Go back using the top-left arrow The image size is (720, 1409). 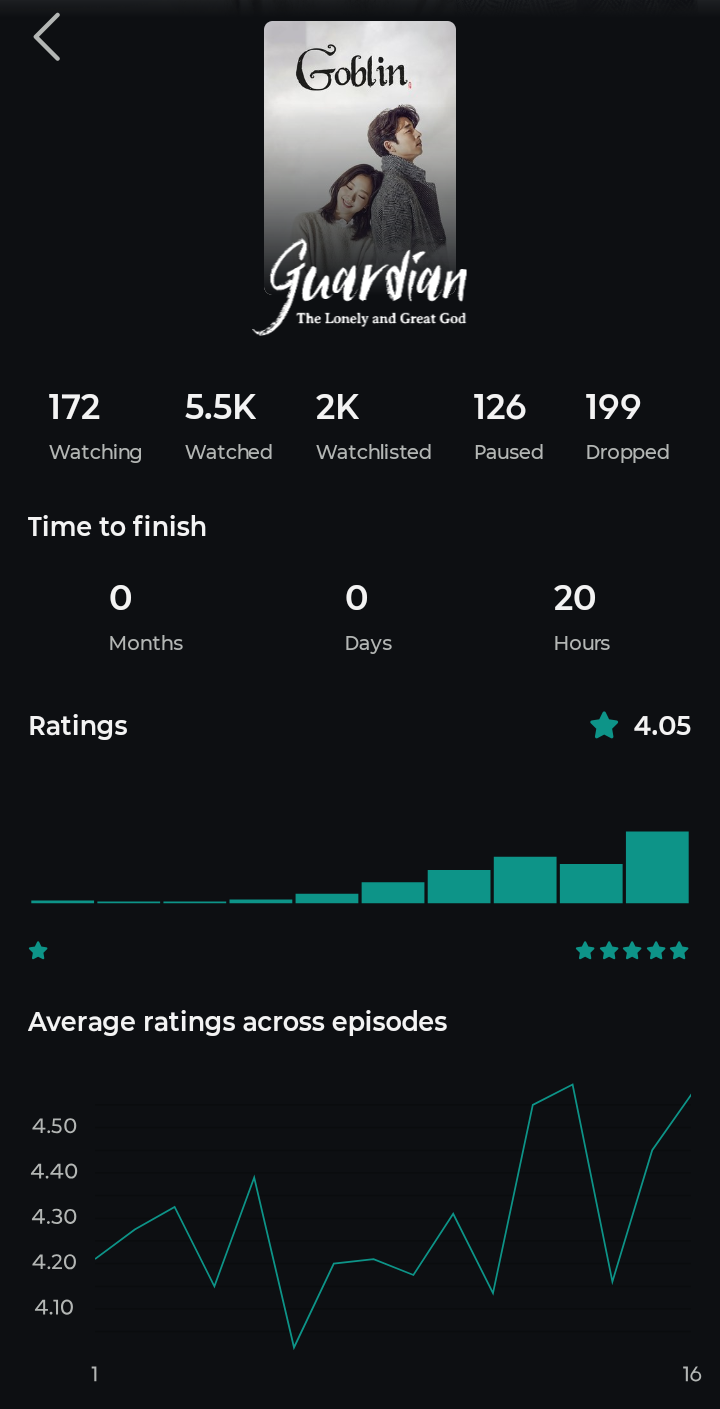pos(47,38)
